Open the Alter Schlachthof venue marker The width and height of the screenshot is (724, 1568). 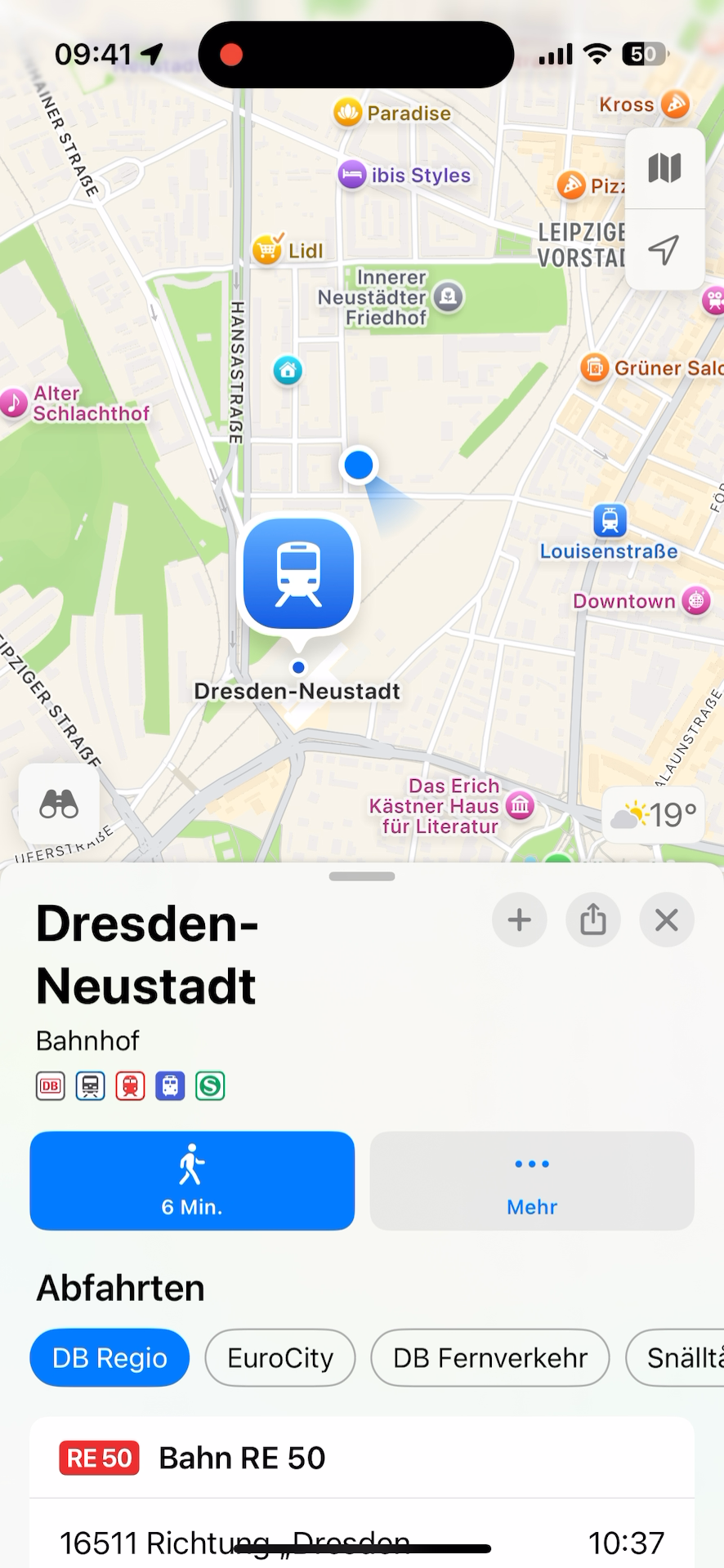14,403
